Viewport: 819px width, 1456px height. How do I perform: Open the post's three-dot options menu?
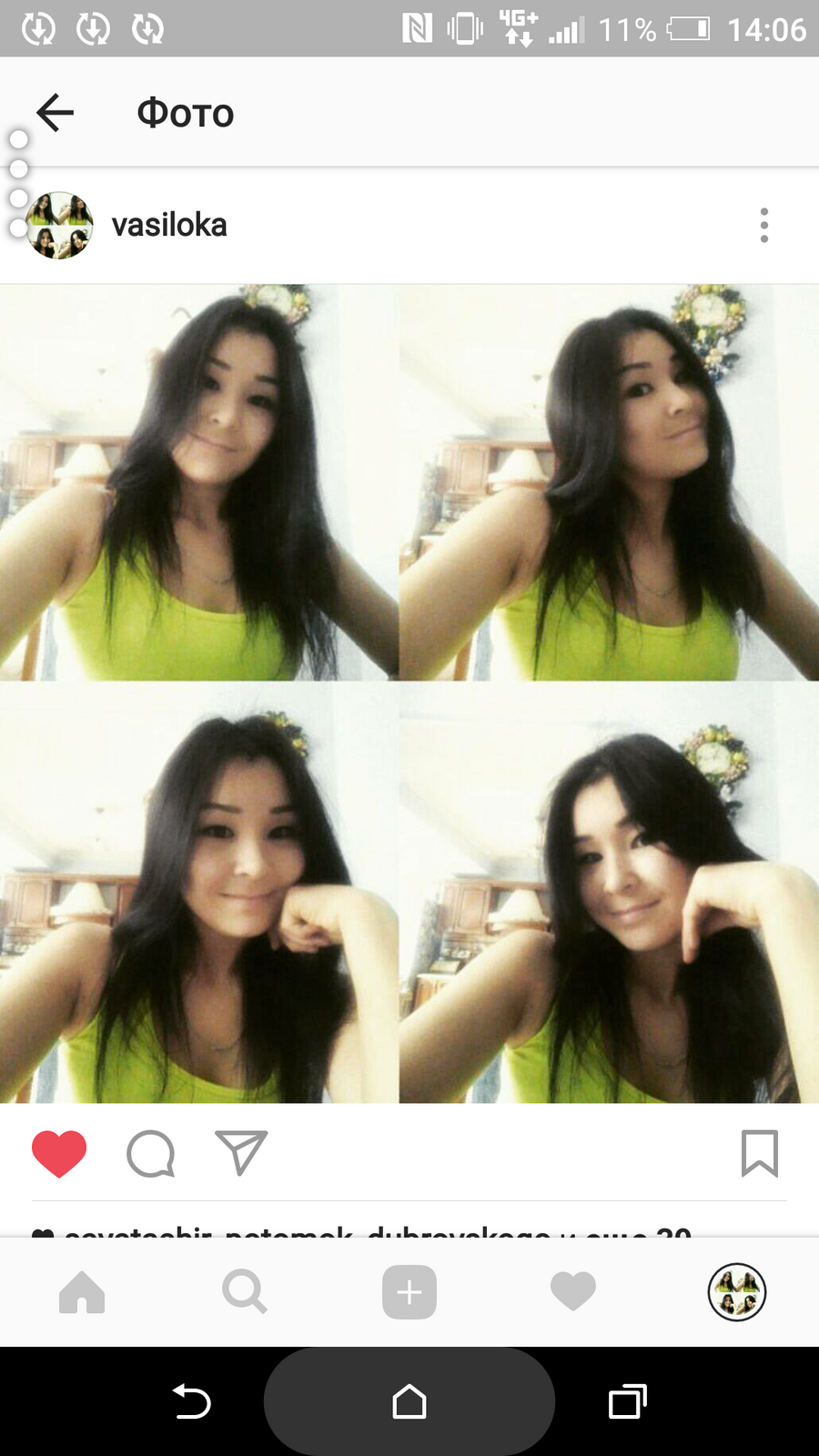[764, 225]
